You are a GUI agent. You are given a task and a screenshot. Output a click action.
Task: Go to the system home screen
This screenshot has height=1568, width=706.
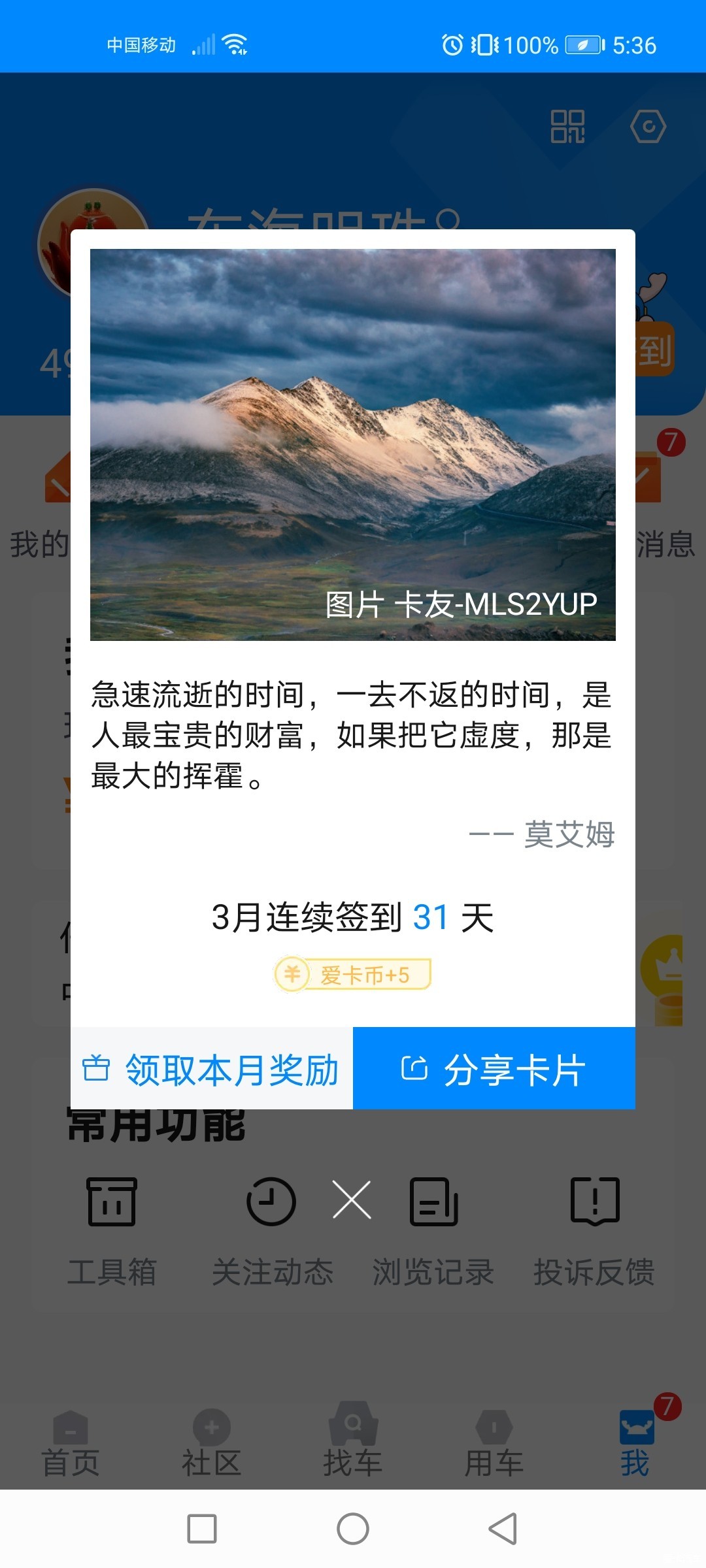click(x=353, y=1529)
